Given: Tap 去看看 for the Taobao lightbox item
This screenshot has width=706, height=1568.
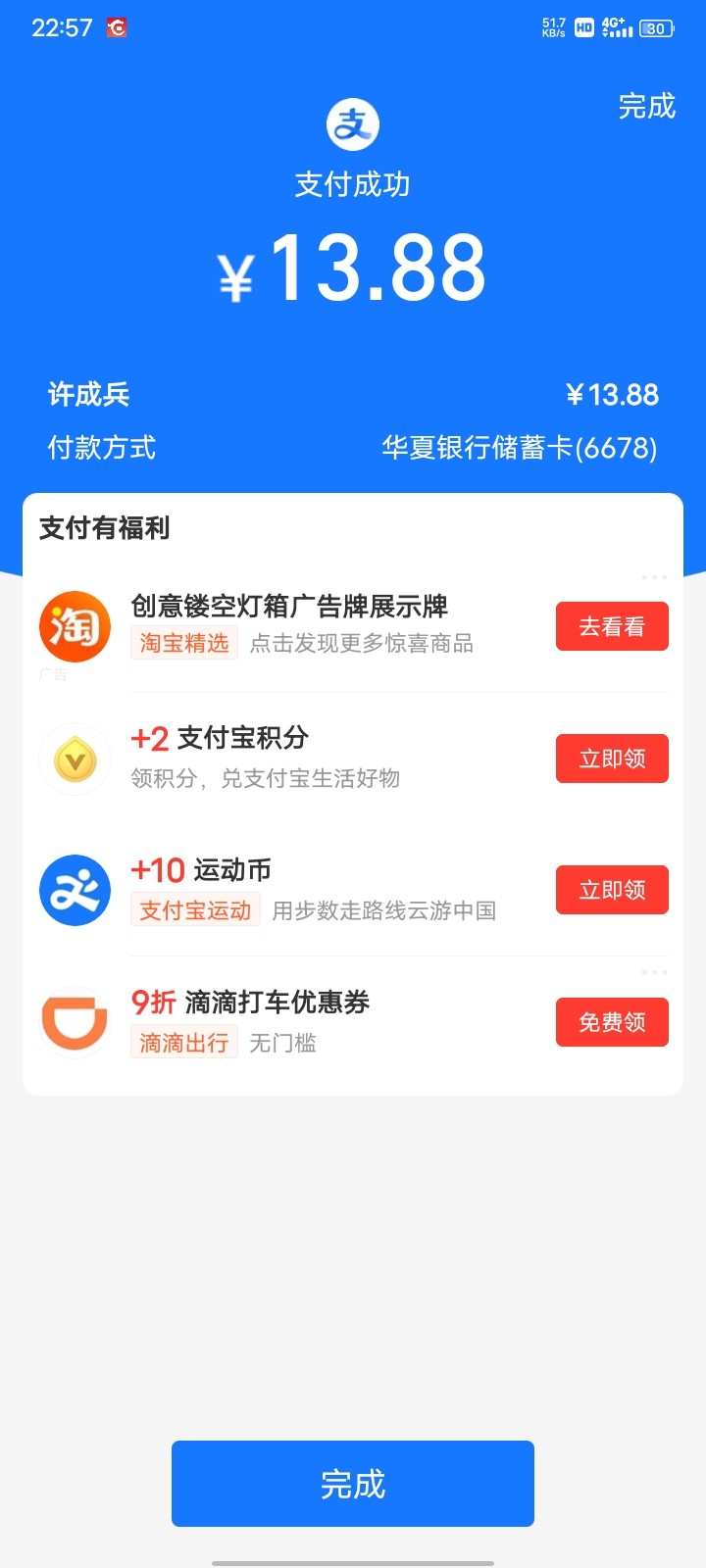Looking at the screenshot, I should (612, 626).
